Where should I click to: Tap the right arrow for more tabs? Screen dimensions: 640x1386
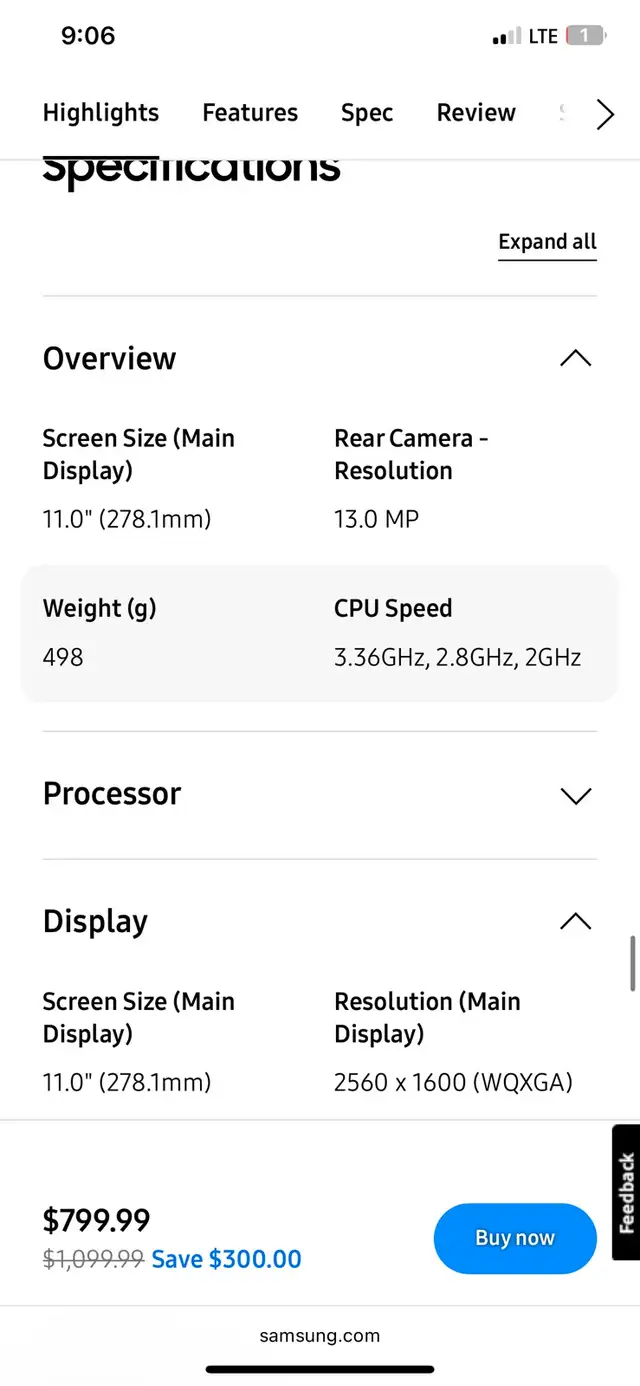pyautogui.click(x=605, y=114)
